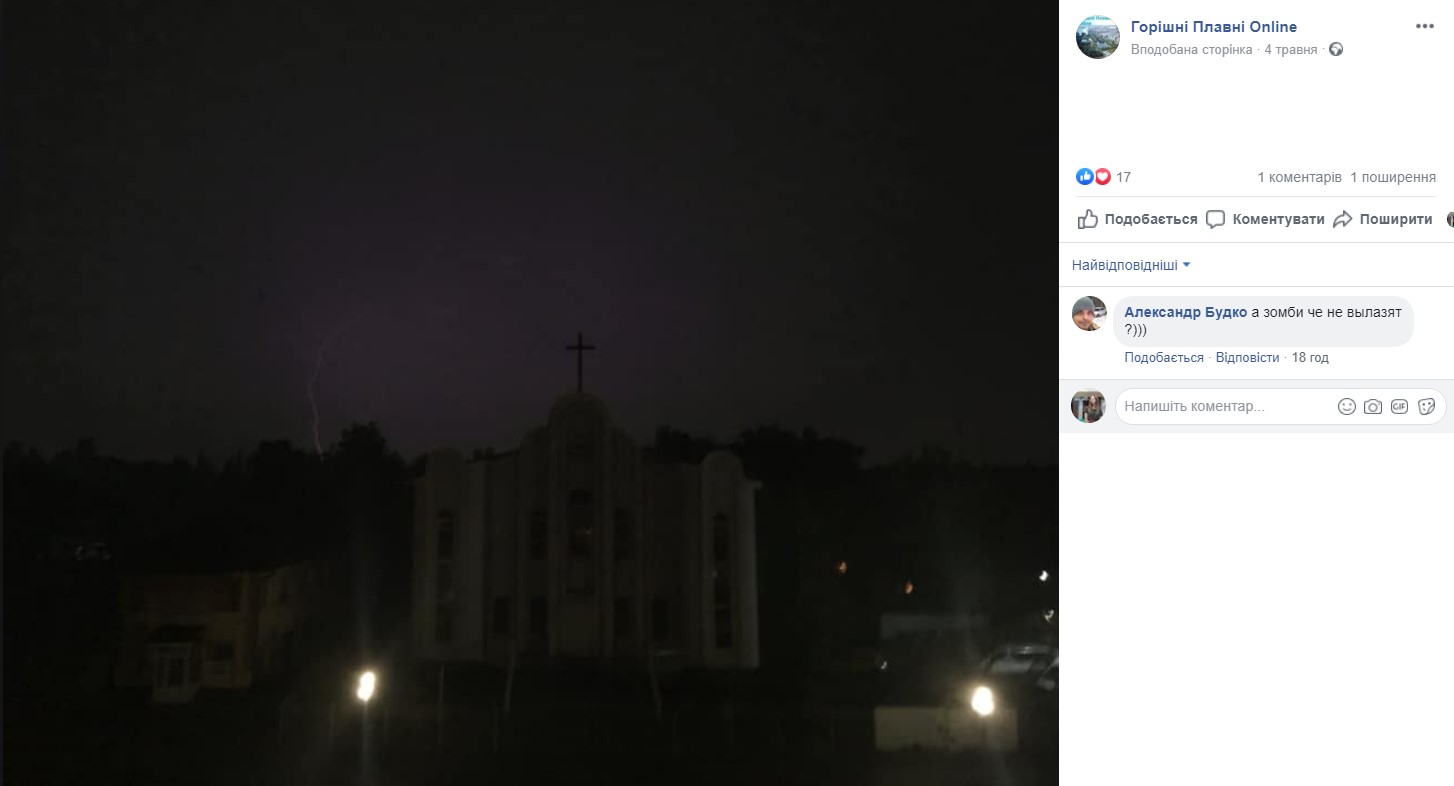Show the 1 коментарів comments

click(x=1299, y=177)
